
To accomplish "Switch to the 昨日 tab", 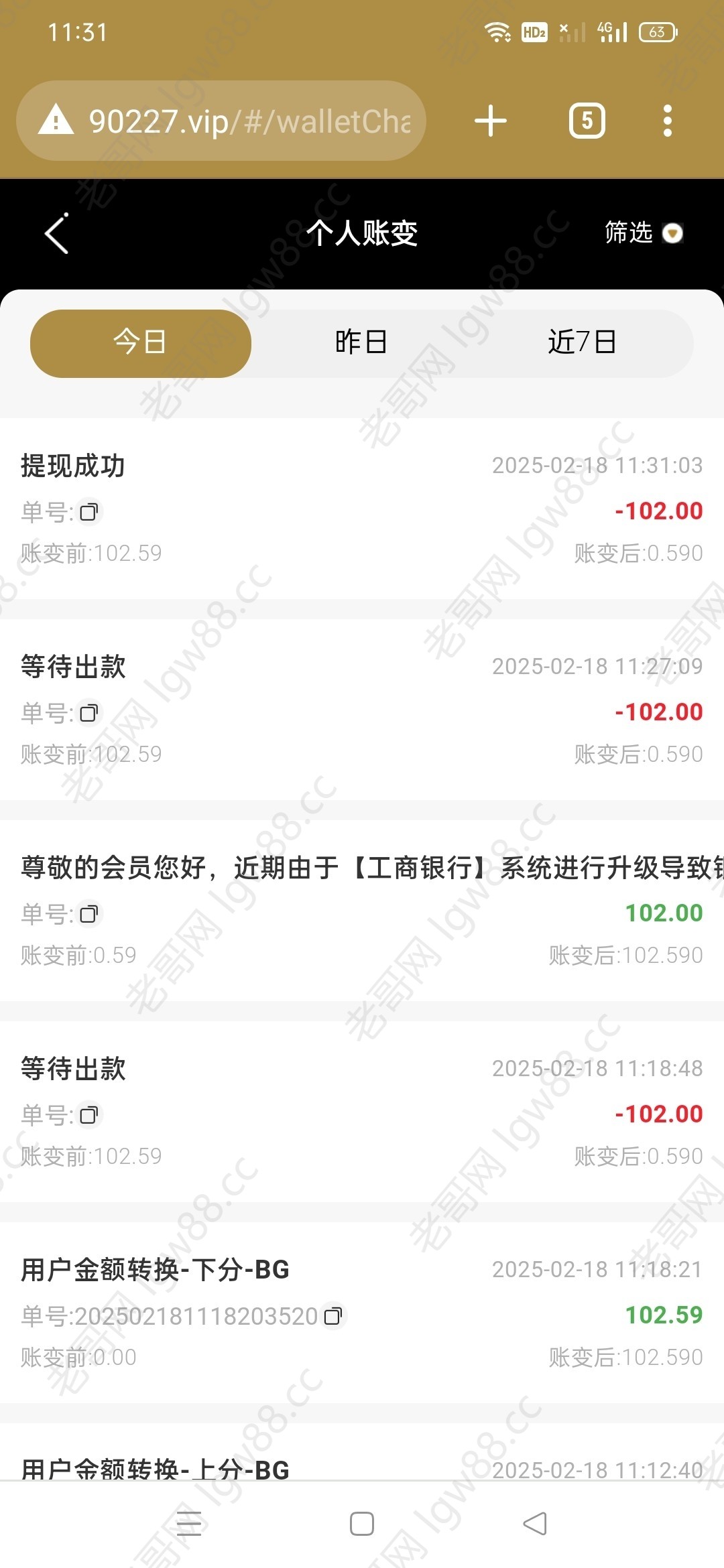I will click(361, 342).
